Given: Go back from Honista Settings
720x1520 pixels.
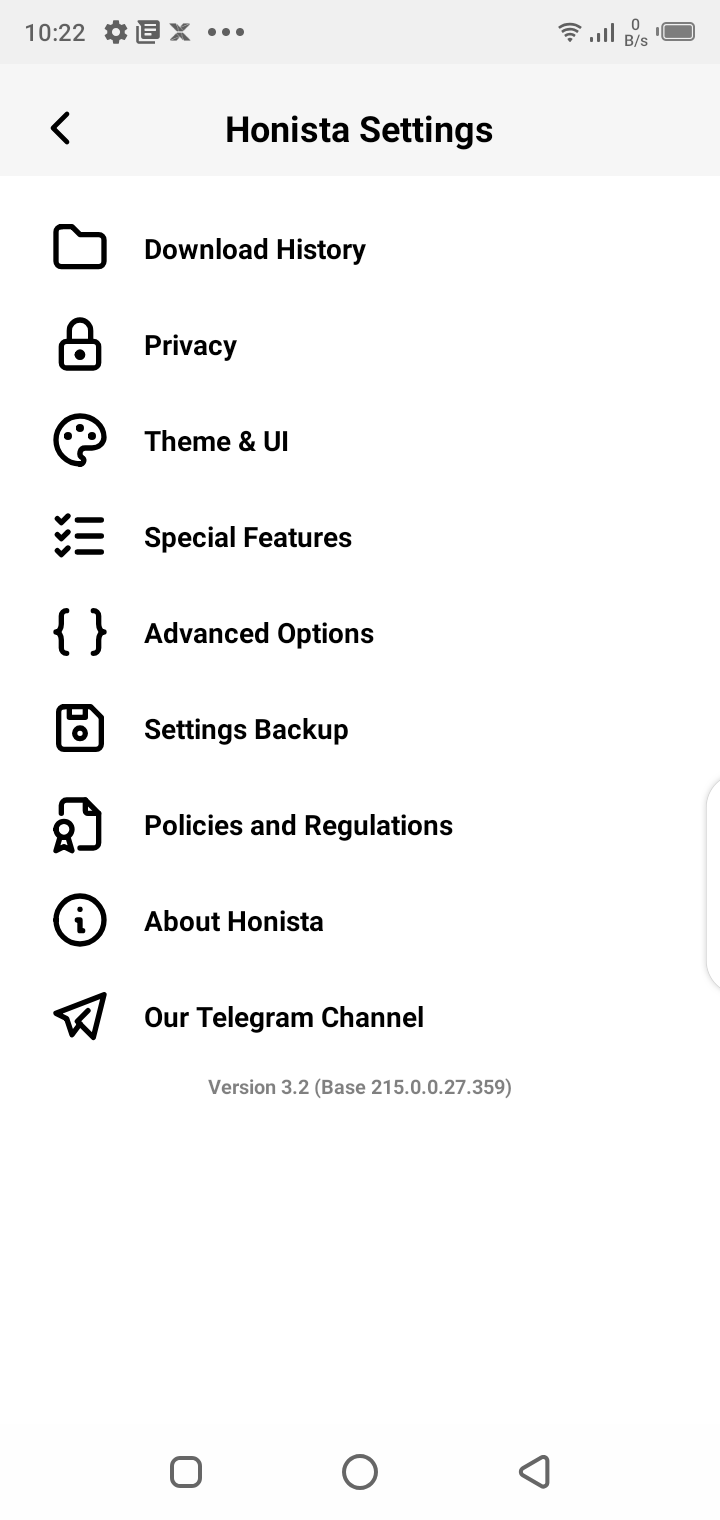Looking at the screenshot, I should point(61,128).
